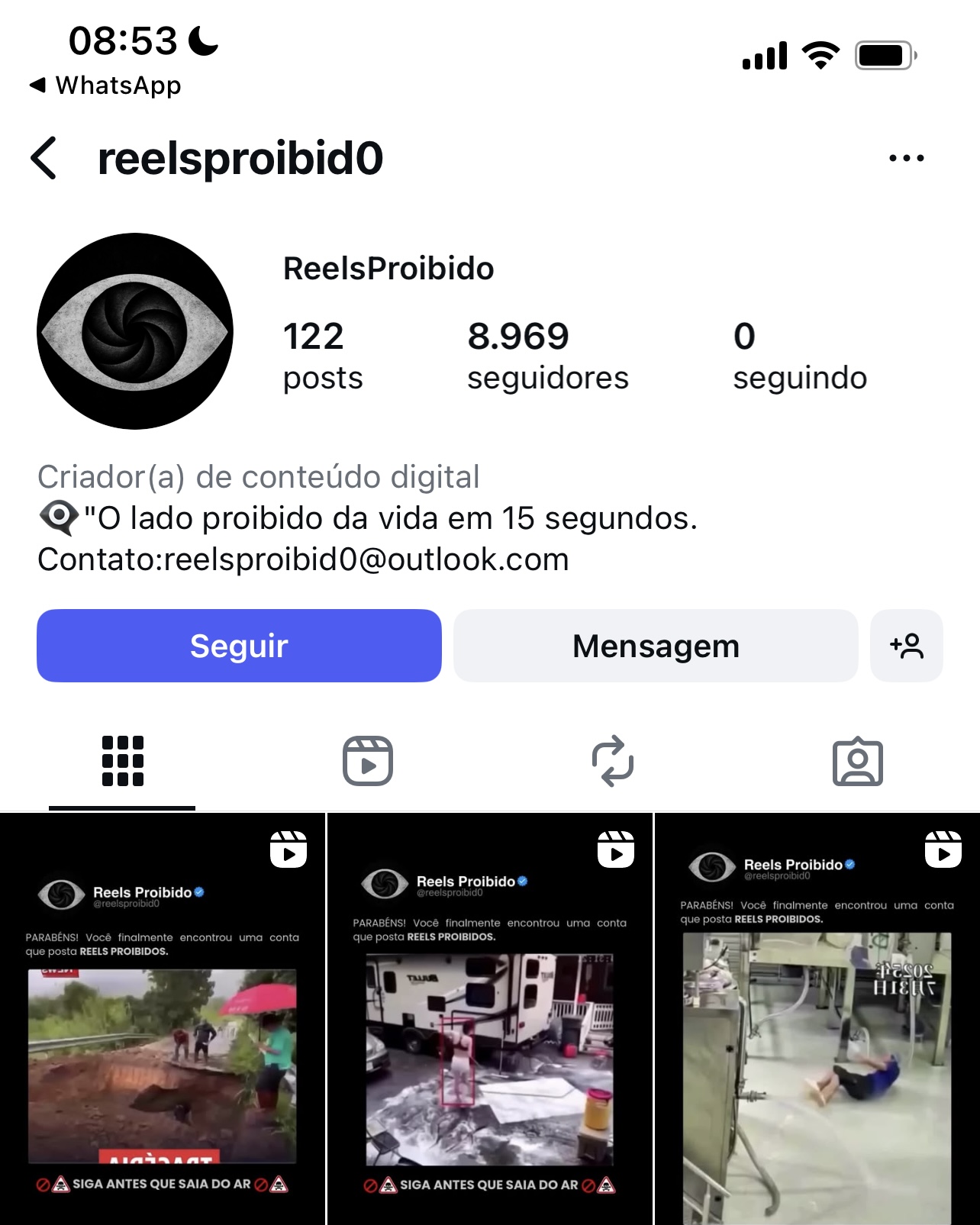Image resolution: width=980 pixels, height=1225 pixels.
Task: View the ReelsProibido profile picture
Action: [x=135, y=331]
